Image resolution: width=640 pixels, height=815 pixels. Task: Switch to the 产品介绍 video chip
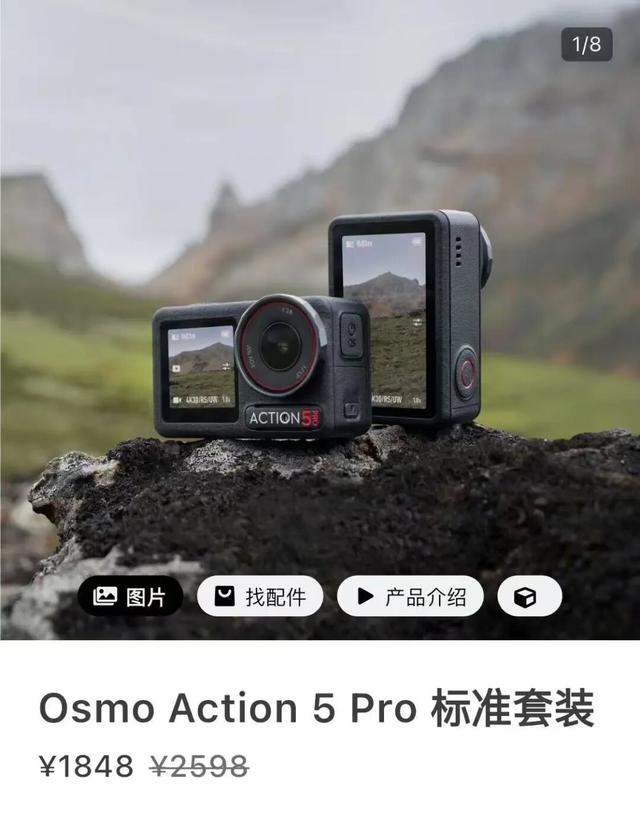click(x=410, y=597)
